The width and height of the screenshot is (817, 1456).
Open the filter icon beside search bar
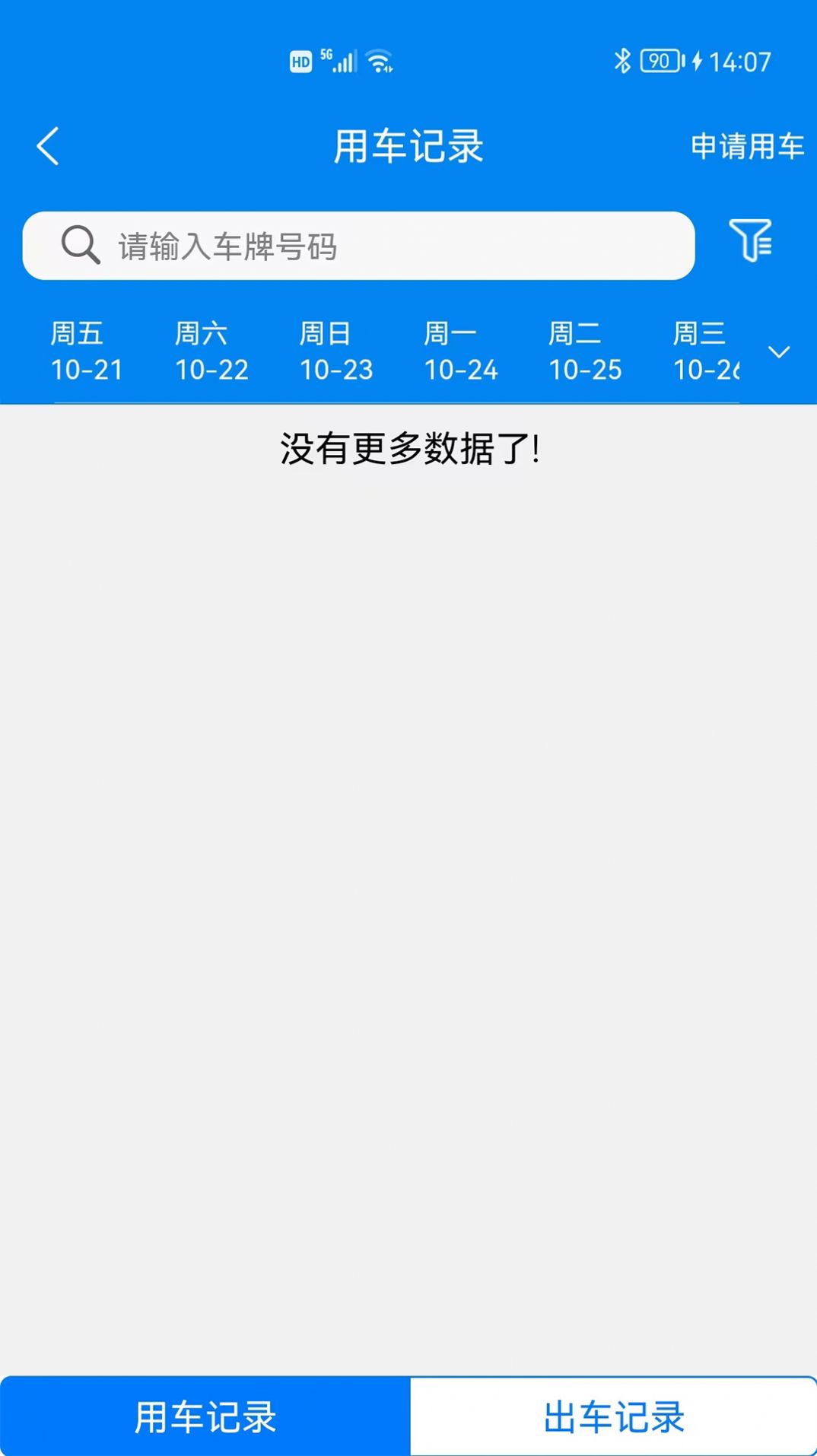[753, 242]
